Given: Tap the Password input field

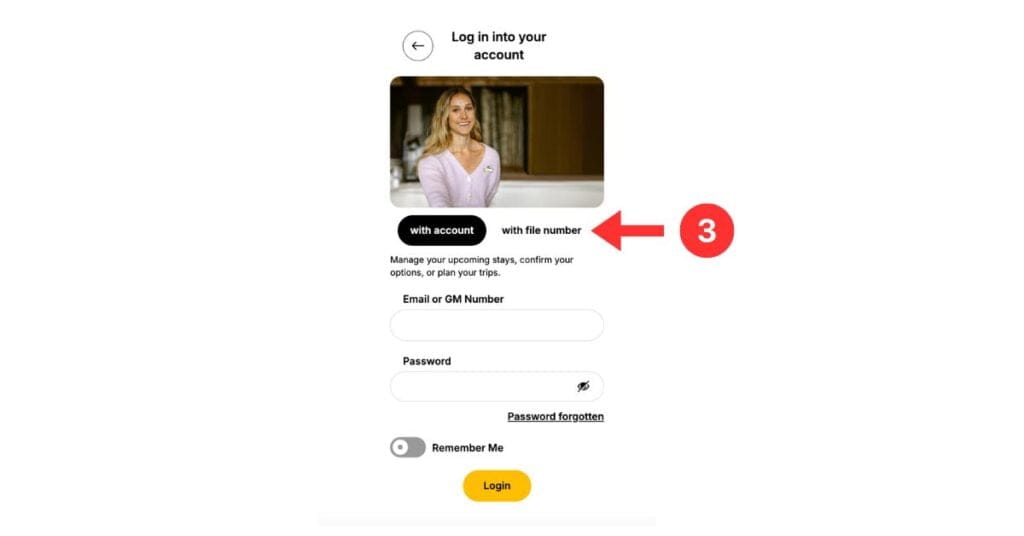Looking at the screenshot, I should coord(480,386).
